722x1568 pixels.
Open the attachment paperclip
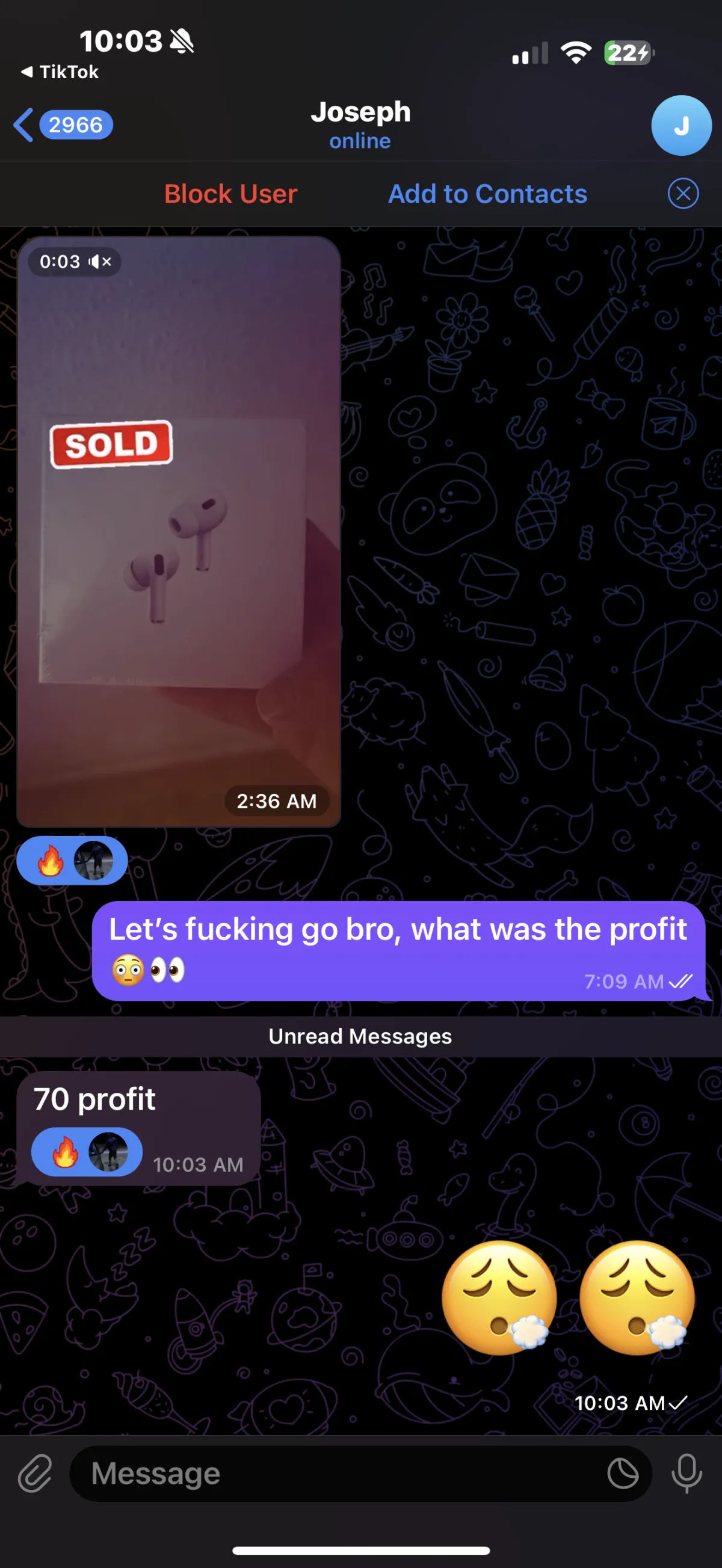click(x=35, y=1474)
